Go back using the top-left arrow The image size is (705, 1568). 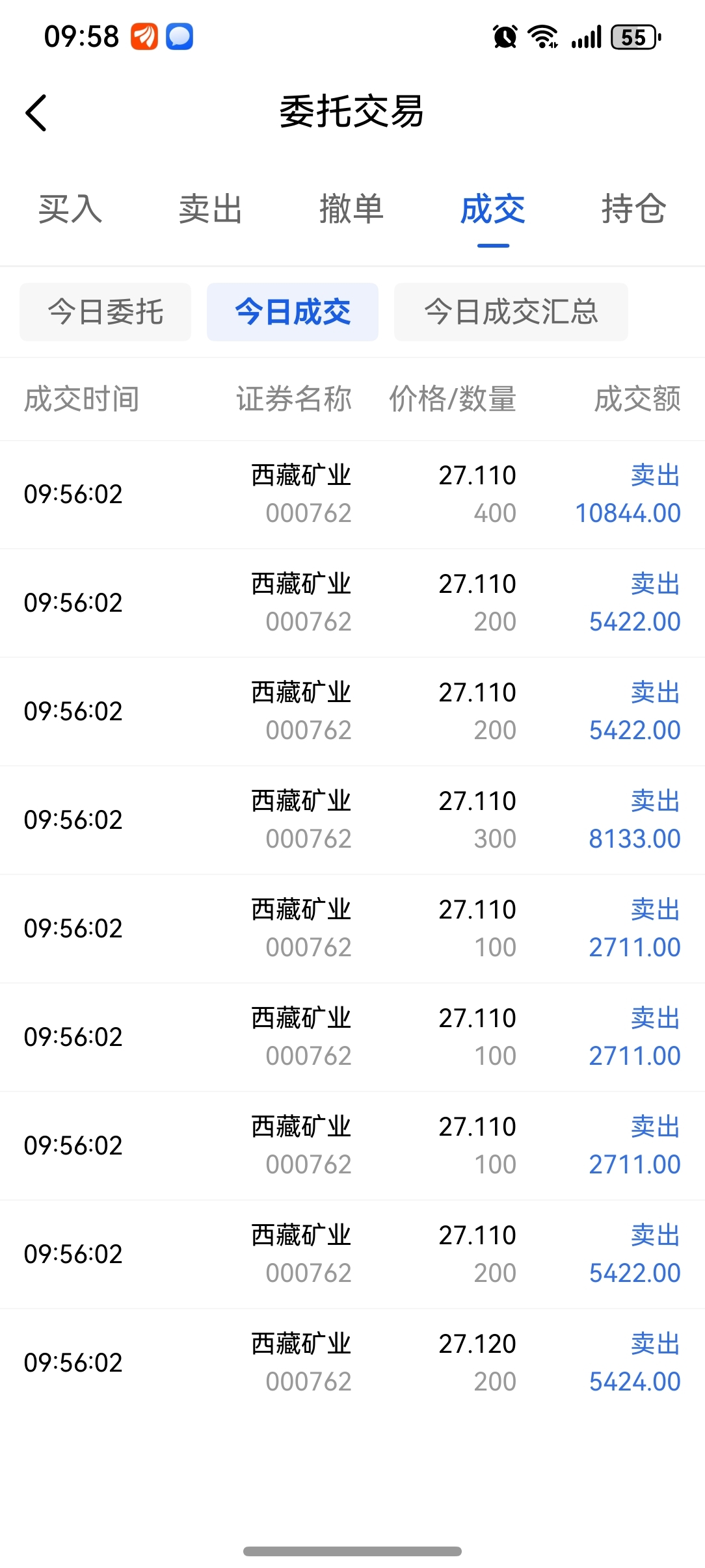click(x=36, y=112)
